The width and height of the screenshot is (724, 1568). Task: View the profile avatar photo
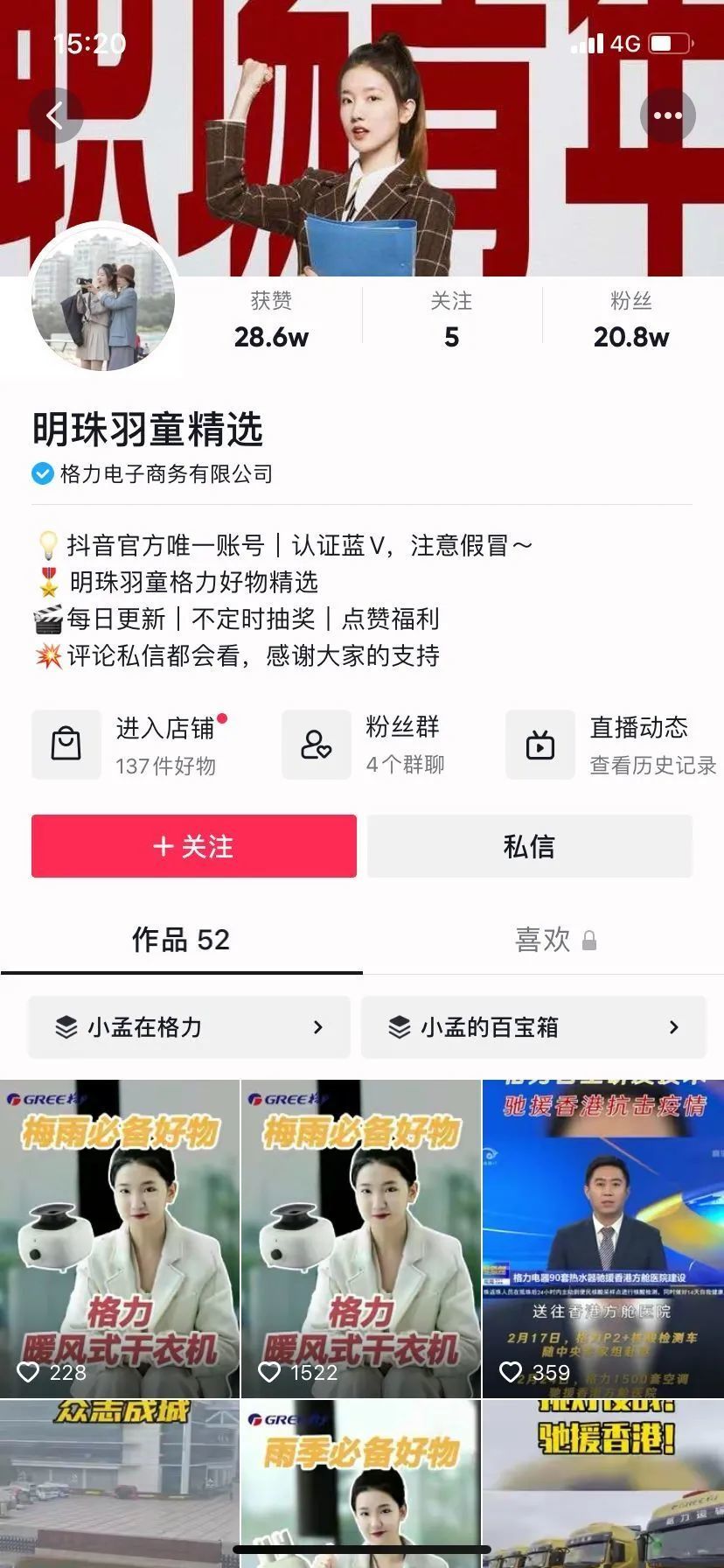coord(103,299)
